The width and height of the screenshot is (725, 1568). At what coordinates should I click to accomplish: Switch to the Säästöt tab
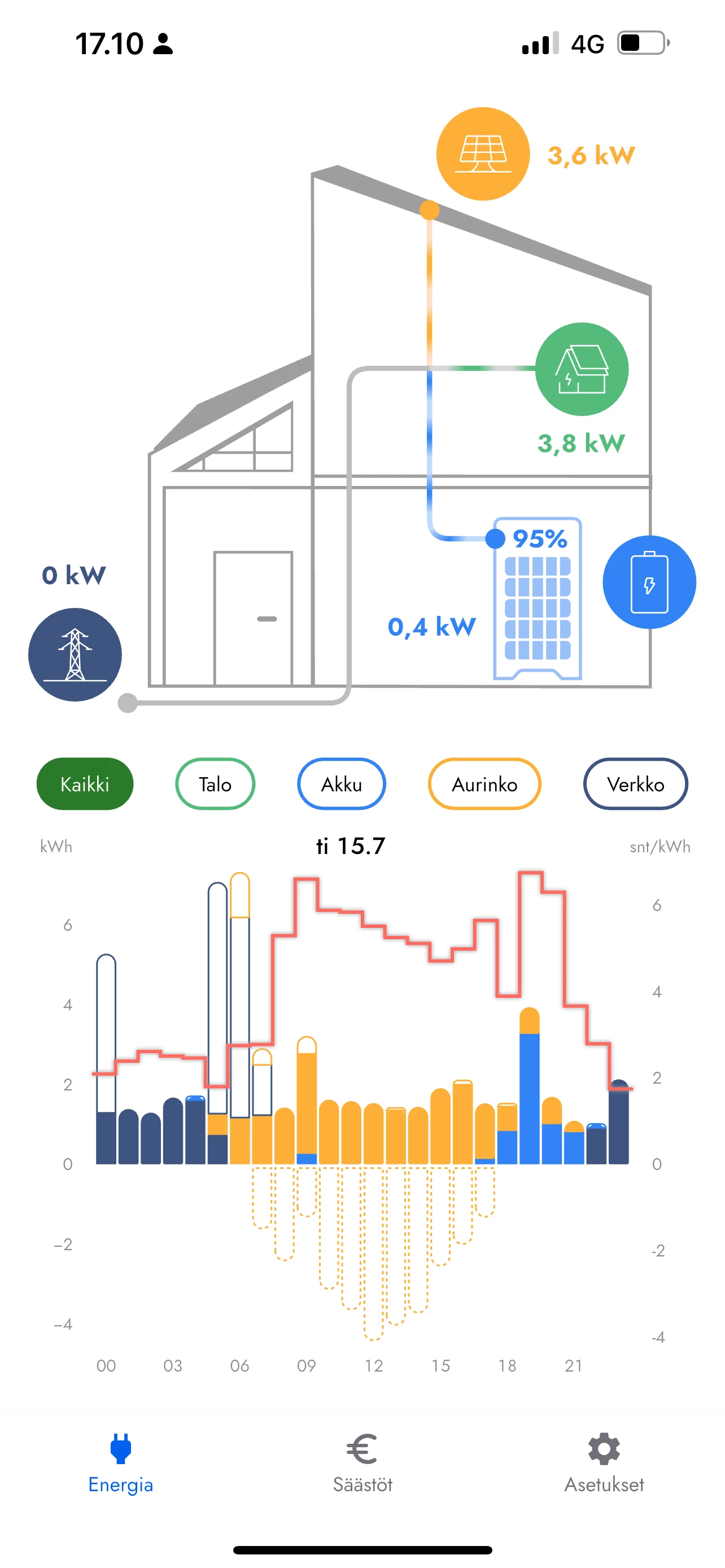pos(362,1462)
